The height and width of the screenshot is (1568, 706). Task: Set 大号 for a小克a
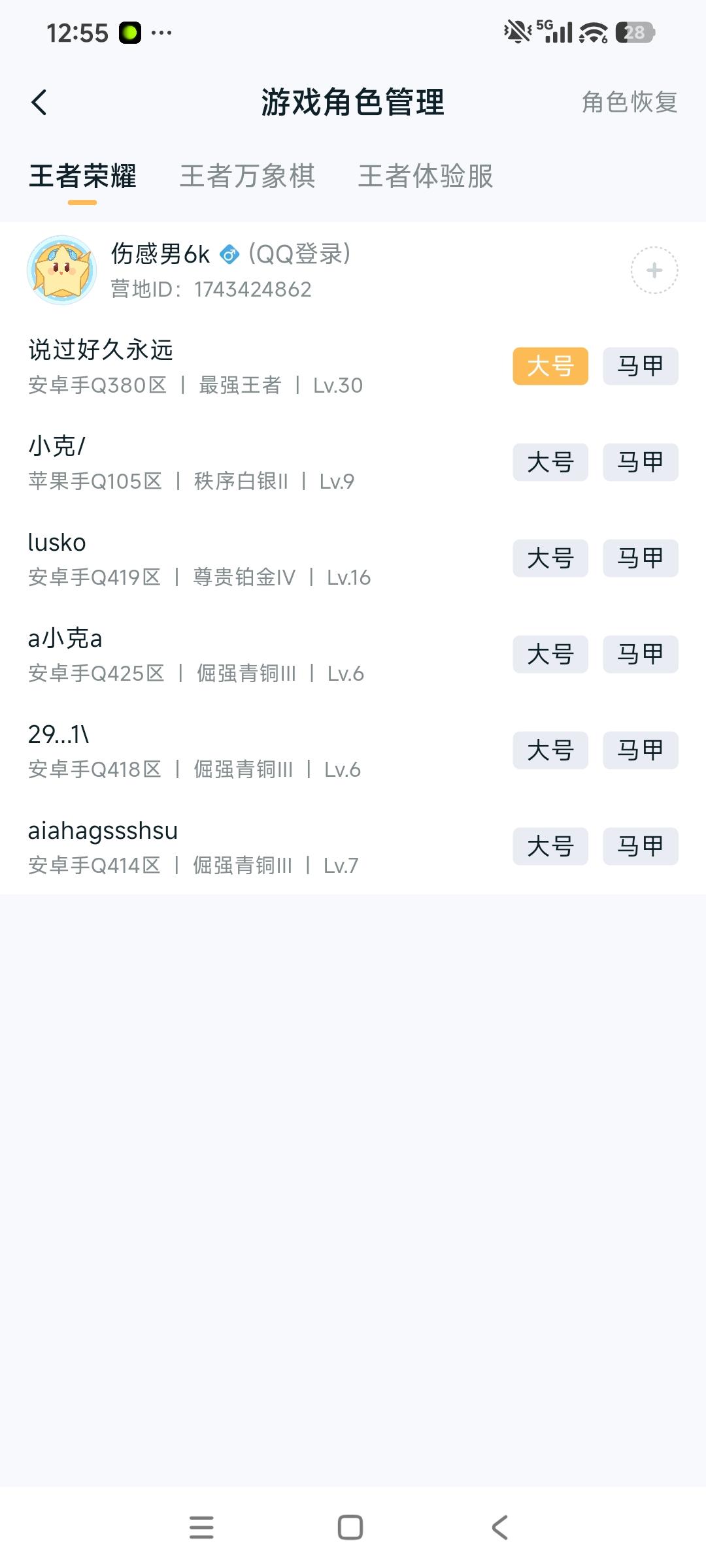pos(550,654)
